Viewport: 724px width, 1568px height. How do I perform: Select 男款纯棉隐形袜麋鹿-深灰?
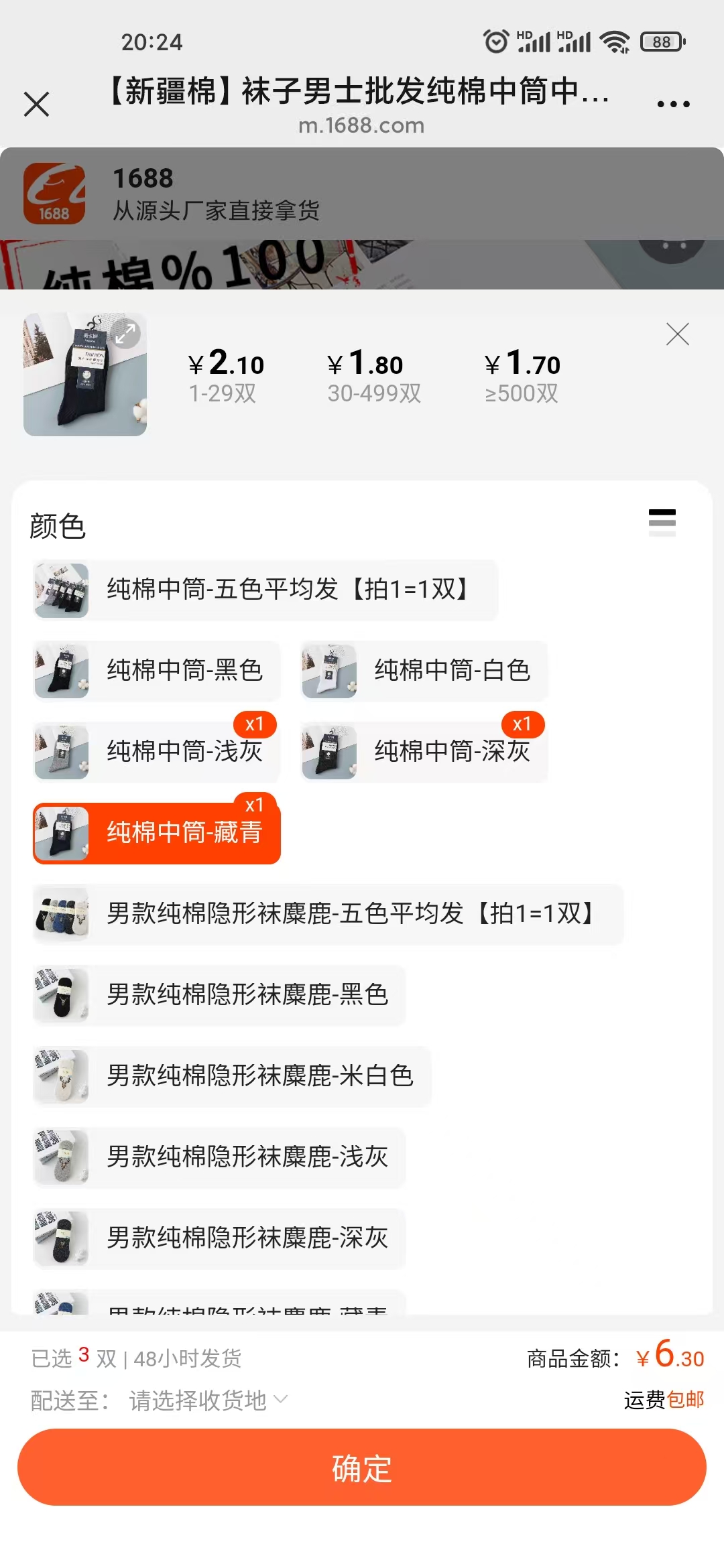click(219, 1238)
